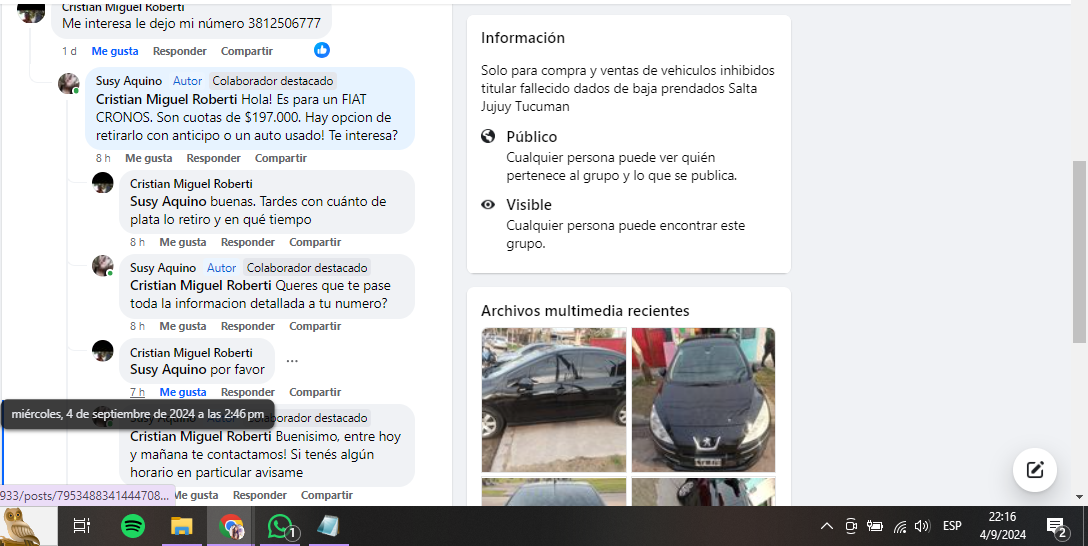Like the 'Queres que te pase' comment
1088x546 pixels.
(x=182, y=326)
